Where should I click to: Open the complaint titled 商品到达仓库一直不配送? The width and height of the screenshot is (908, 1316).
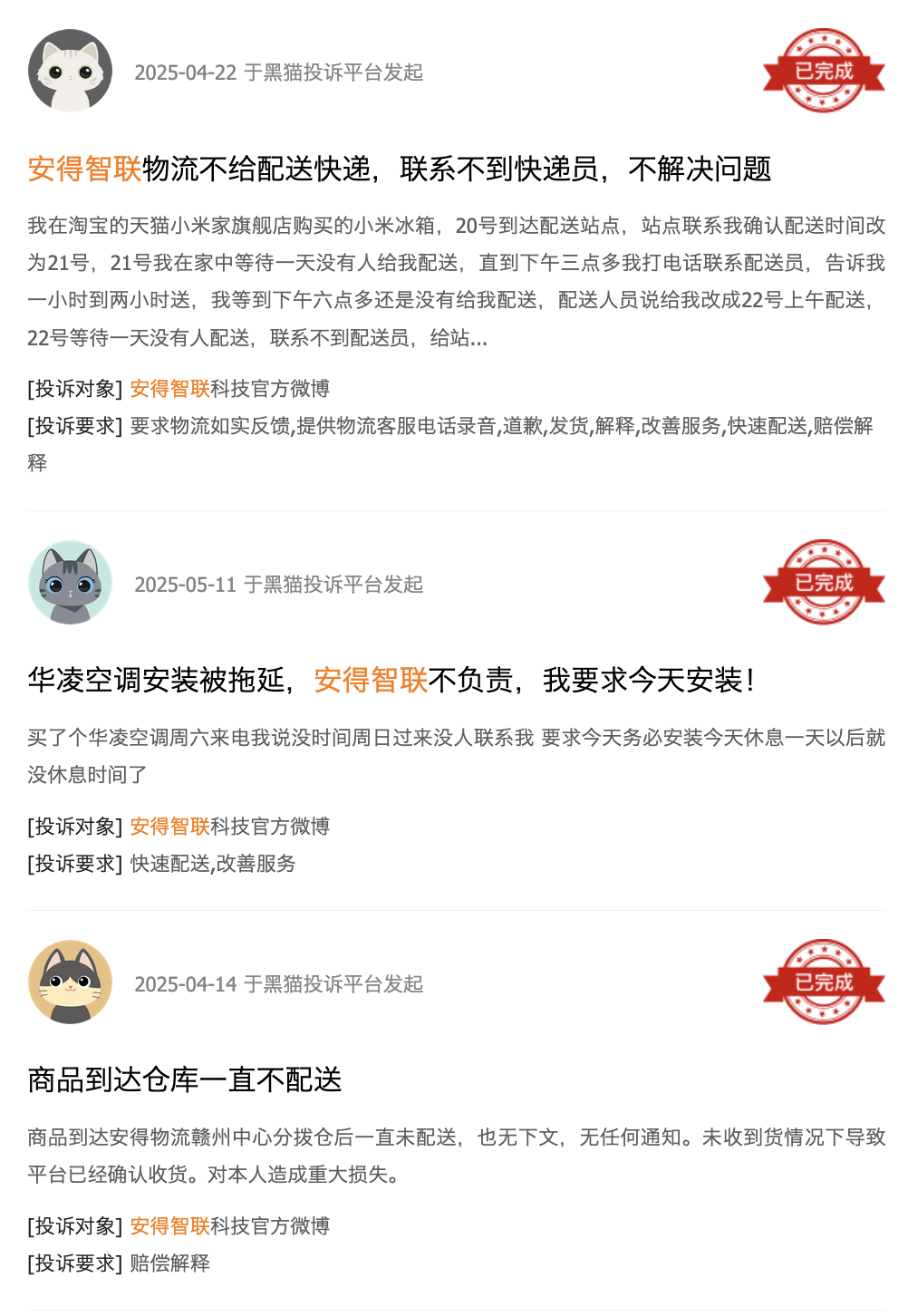pos(185,1079)
